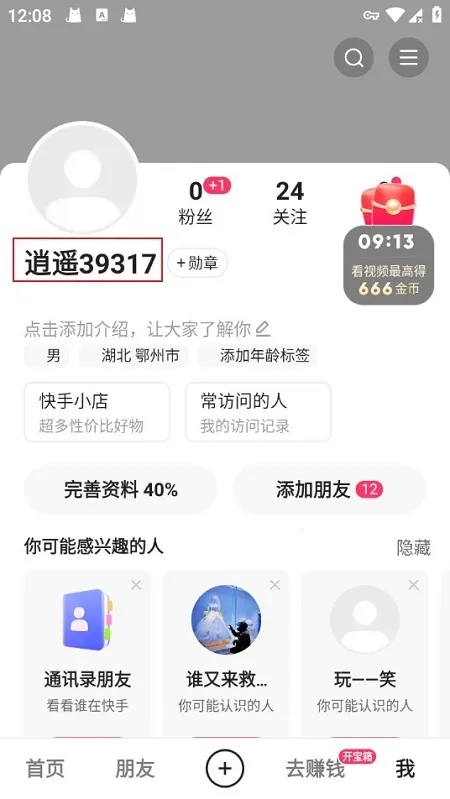Open the hamburger menu

pyautogui.click(x=409, y=58)
